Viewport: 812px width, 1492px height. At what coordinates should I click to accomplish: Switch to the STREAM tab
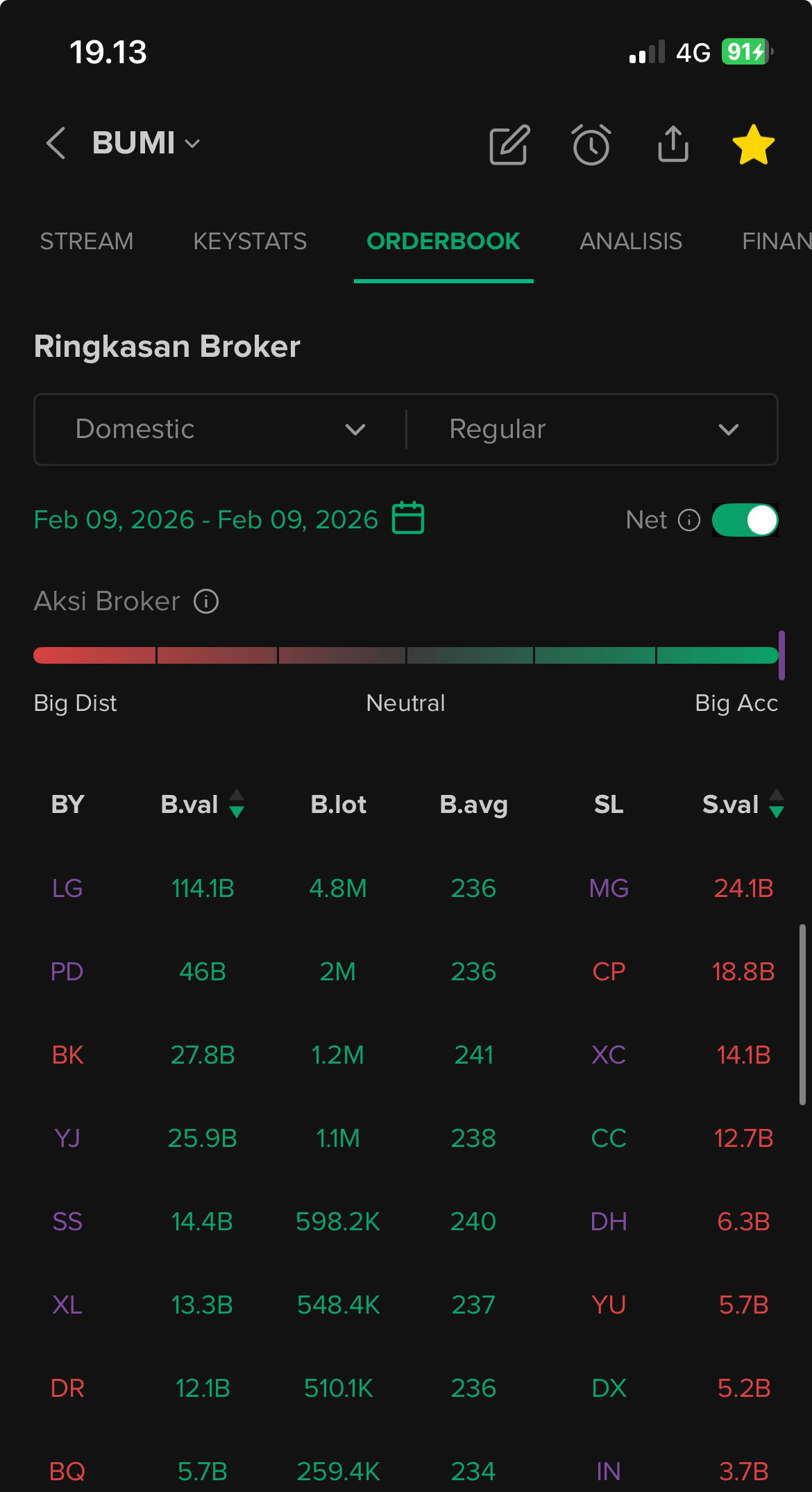(87, 242)
